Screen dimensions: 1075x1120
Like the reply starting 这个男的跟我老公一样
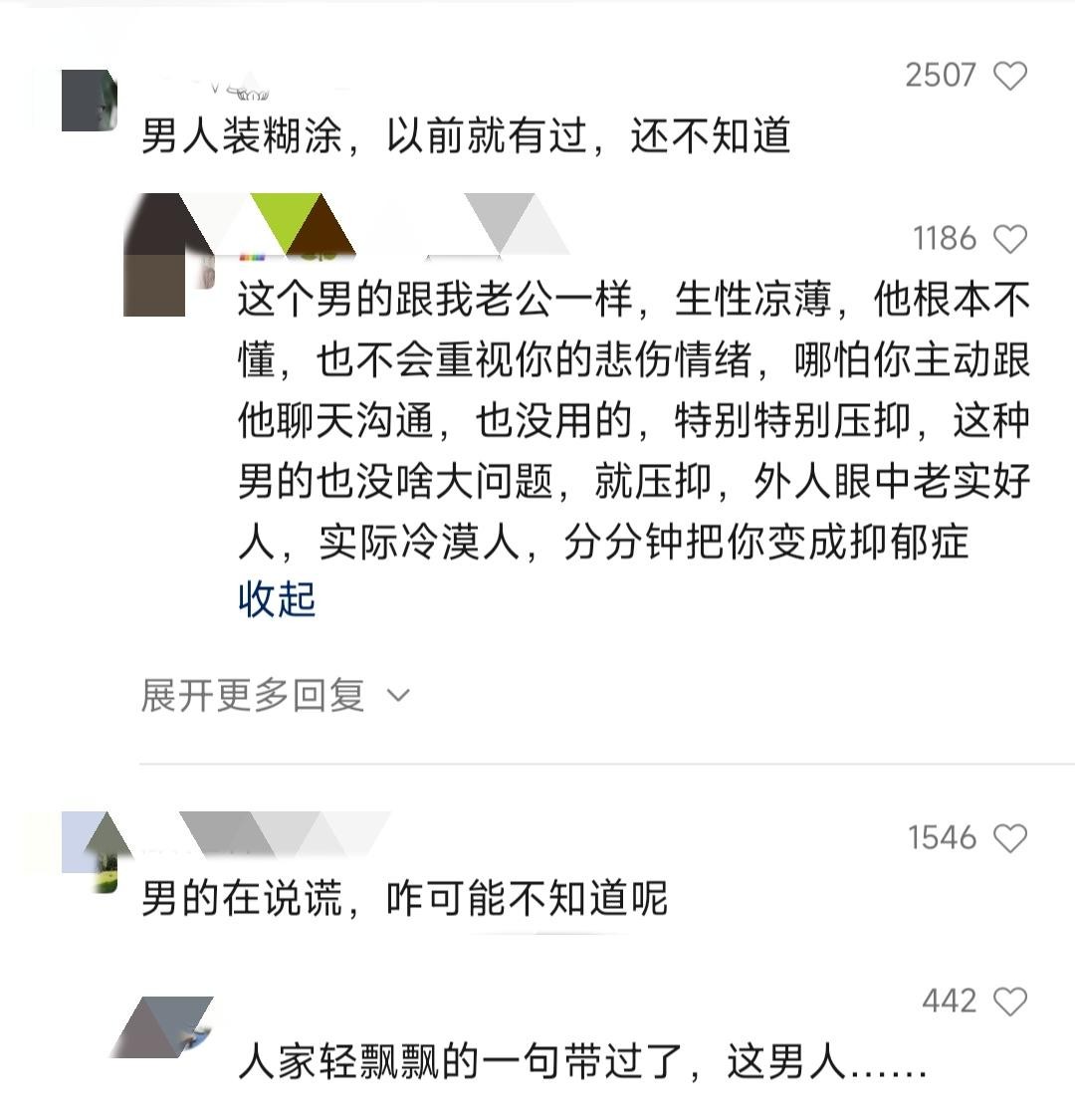[x=1010, y=239]
